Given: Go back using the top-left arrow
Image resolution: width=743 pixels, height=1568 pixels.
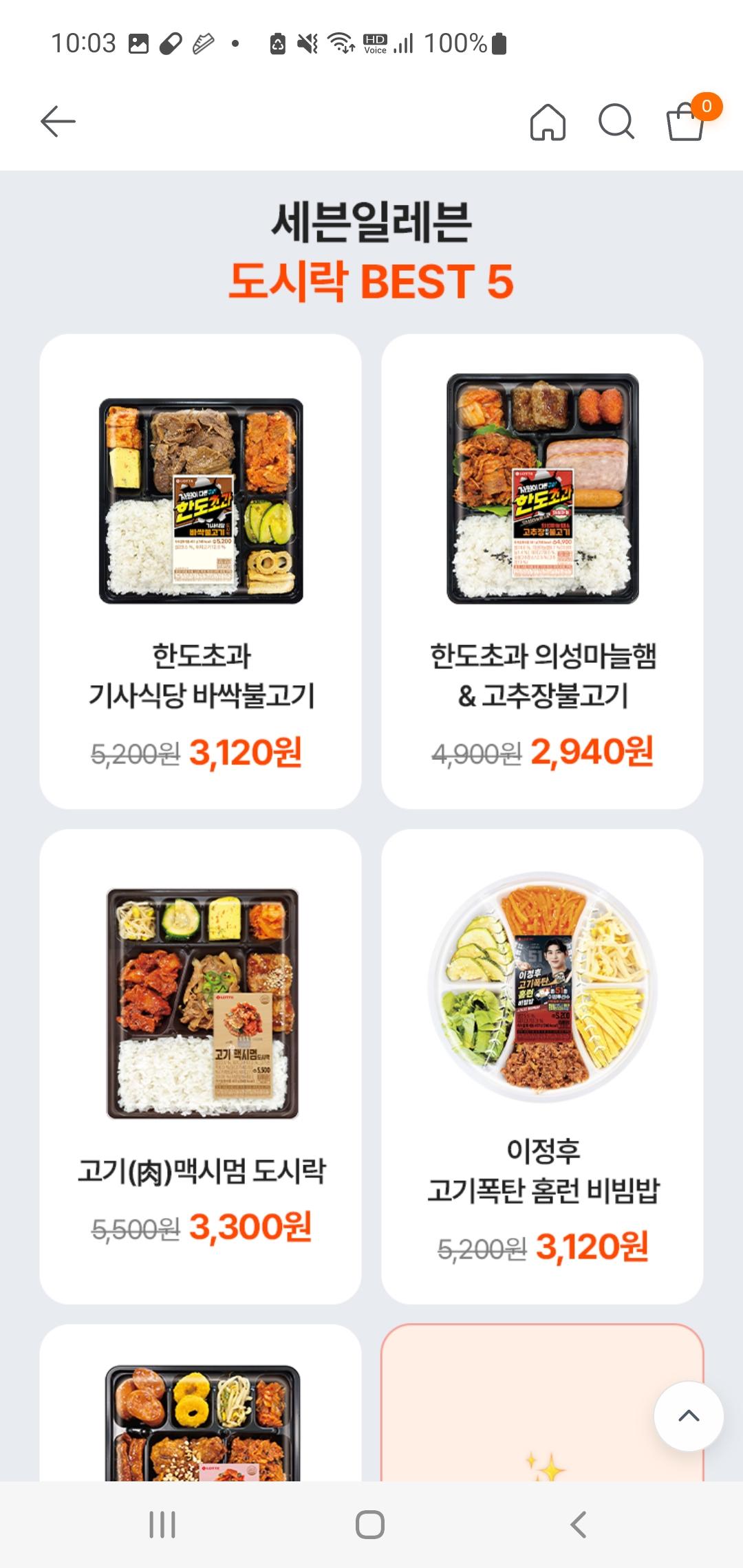Looking at the screenshot, I should pos(58,122).
